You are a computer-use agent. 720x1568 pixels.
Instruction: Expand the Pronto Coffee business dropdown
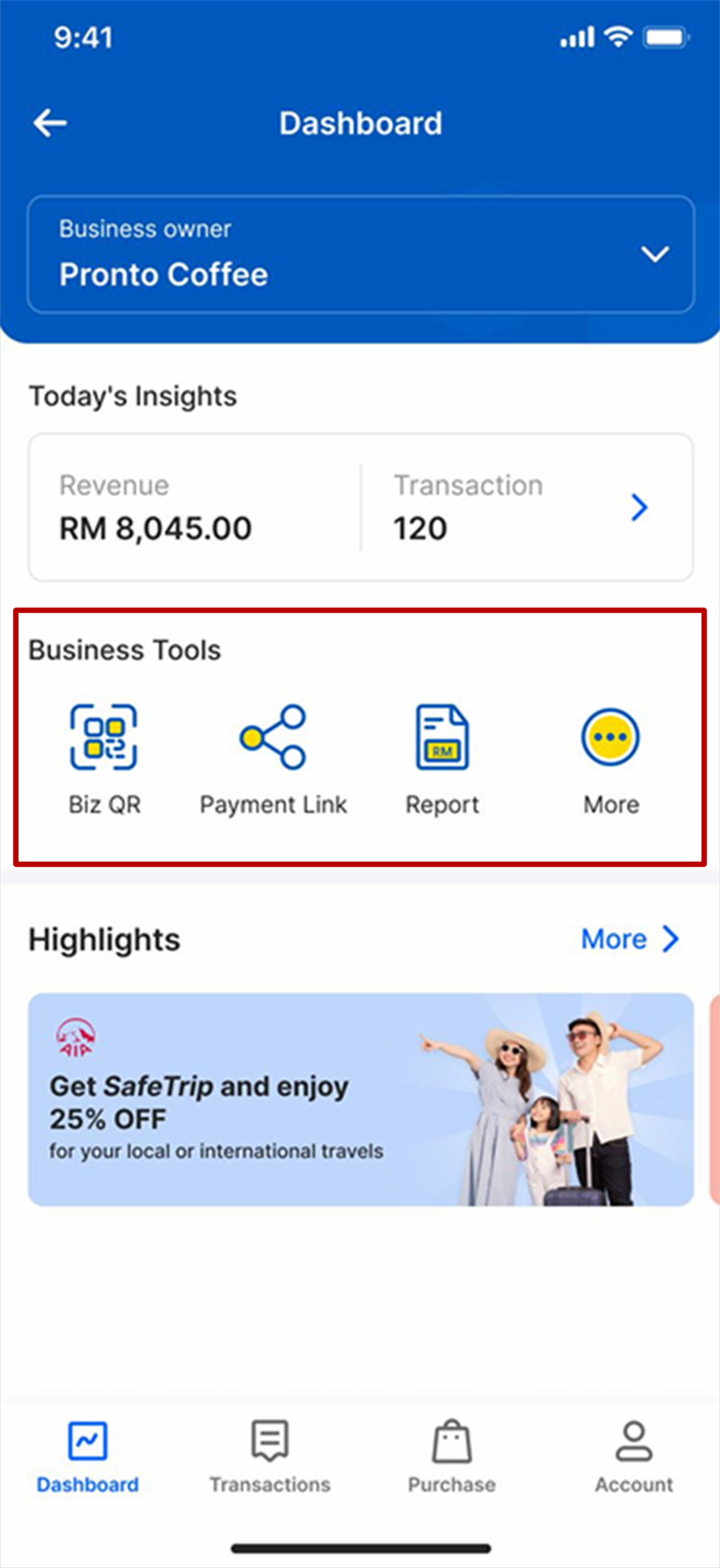point(654,254)
